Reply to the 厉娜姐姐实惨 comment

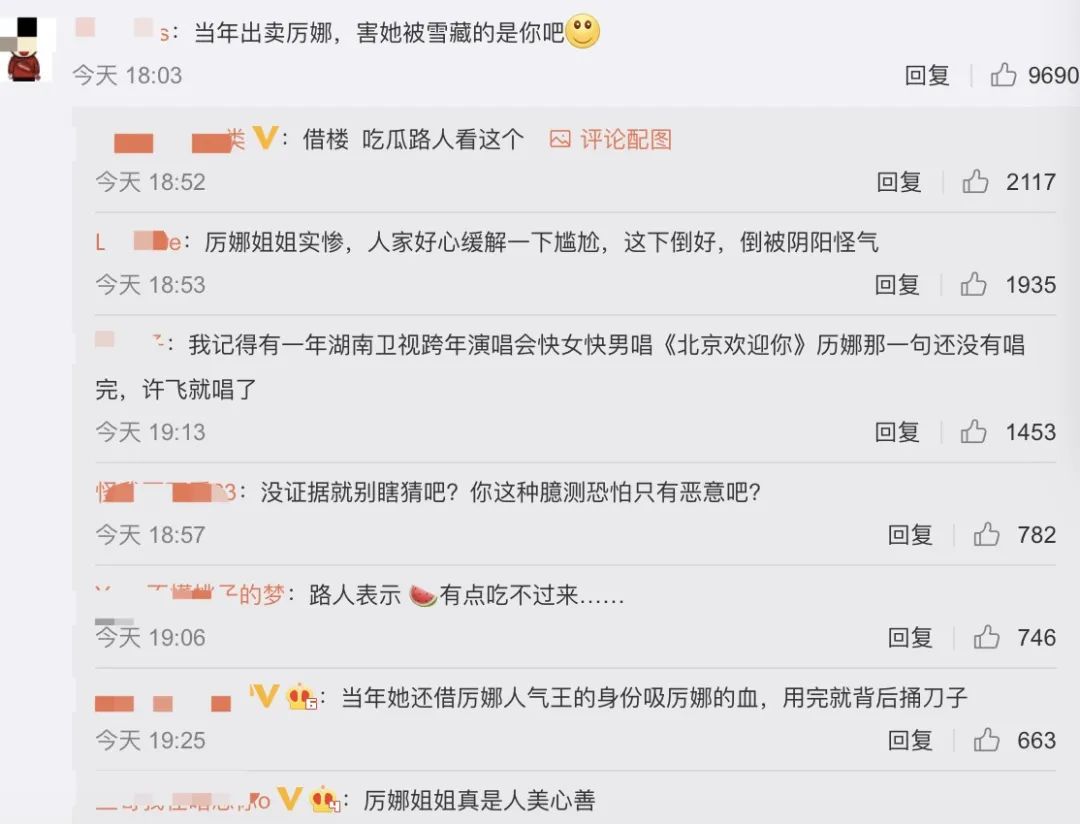click(897, 285)
